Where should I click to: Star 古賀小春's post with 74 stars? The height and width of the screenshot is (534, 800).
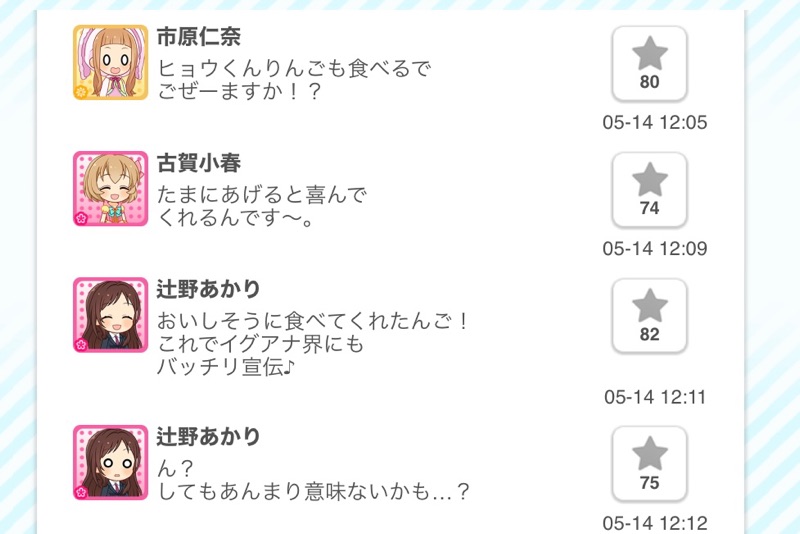649,190
